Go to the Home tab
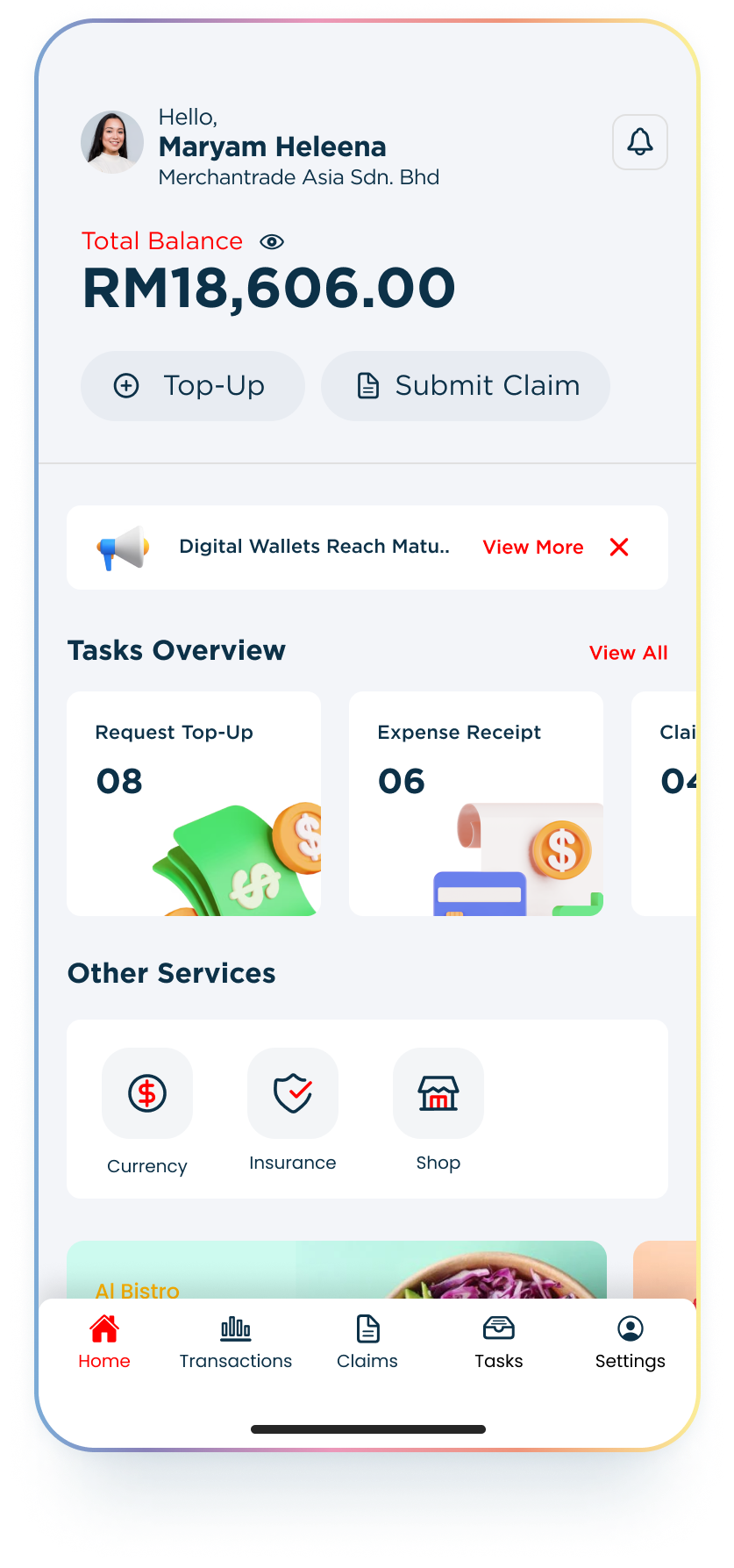Image resolution: width=734 pixels, height=1568 pixels. [104, 1342]
